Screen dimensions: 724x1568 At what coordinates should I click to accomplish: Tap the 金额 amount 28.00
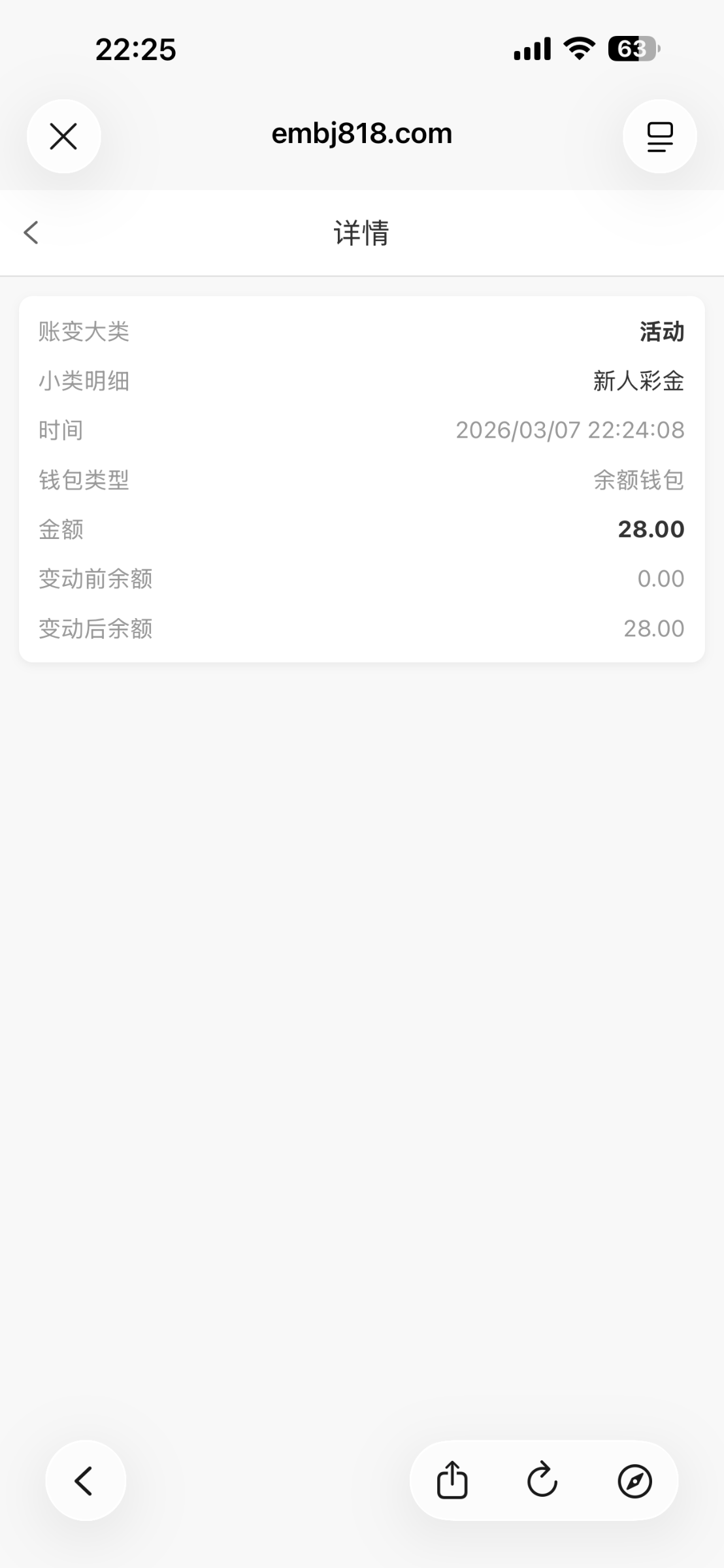pyautogui.click(x=651, y=529)
